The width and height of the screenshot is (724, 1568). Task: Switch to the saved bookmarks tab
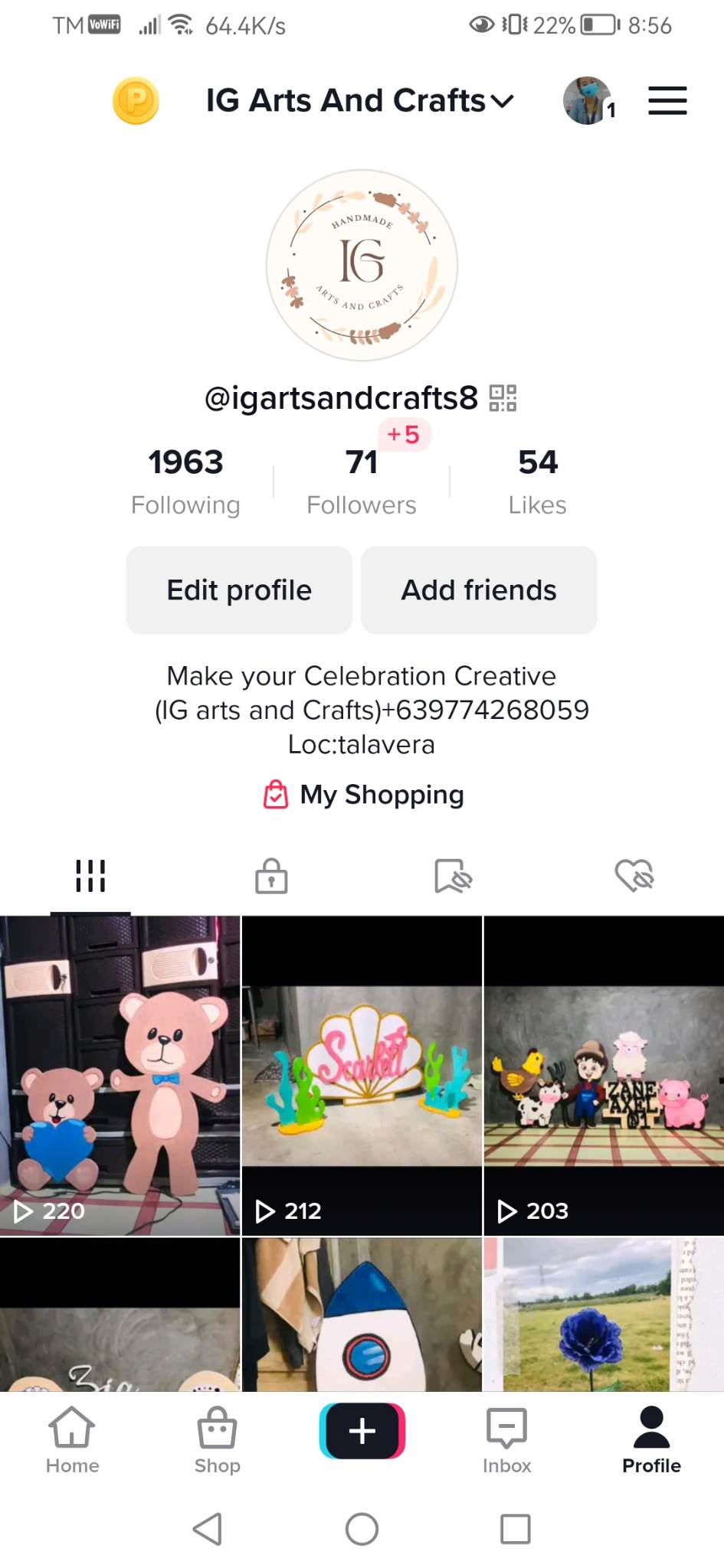pyautogui.click(x=453, y=876)
